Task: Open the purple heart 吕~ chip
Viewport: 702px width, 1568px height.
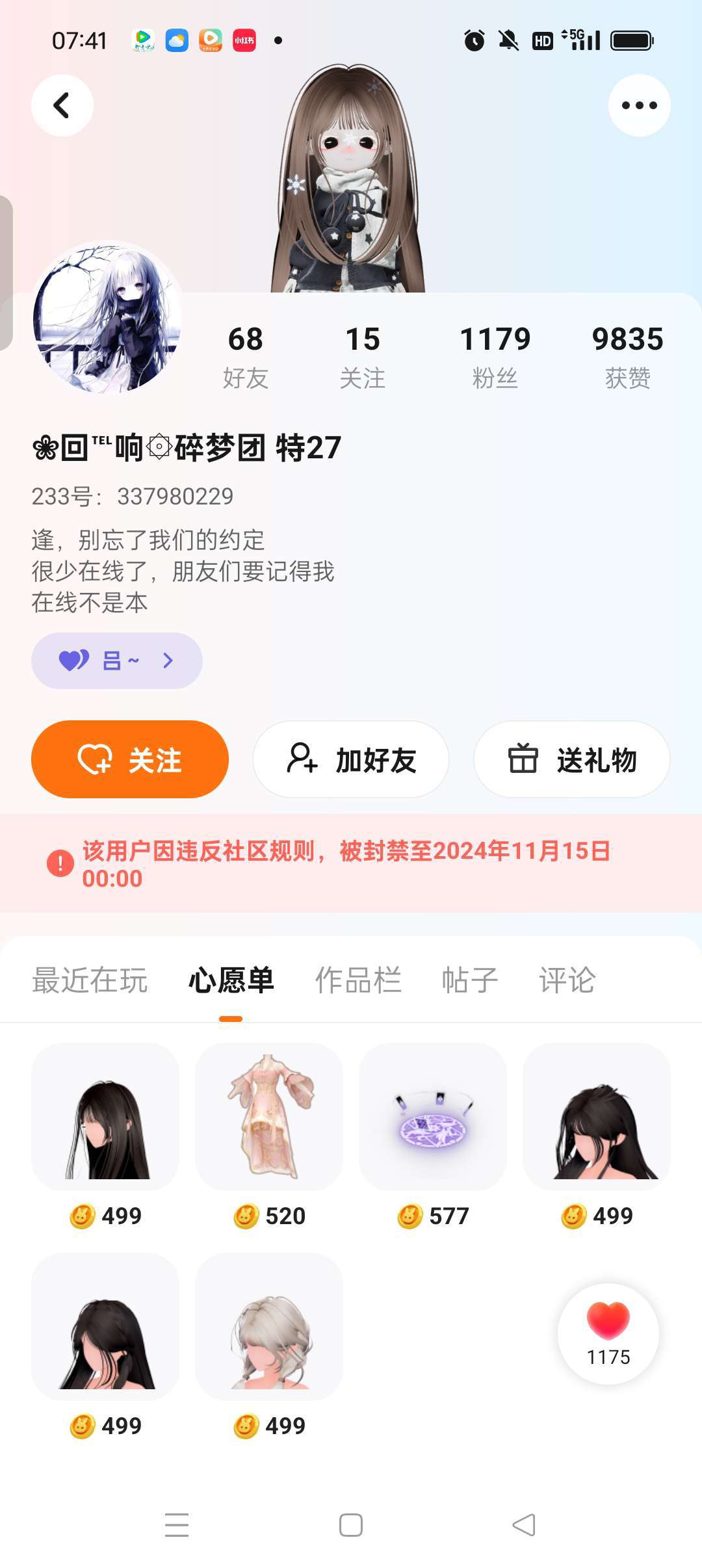Action: click(x=117, y=660)
